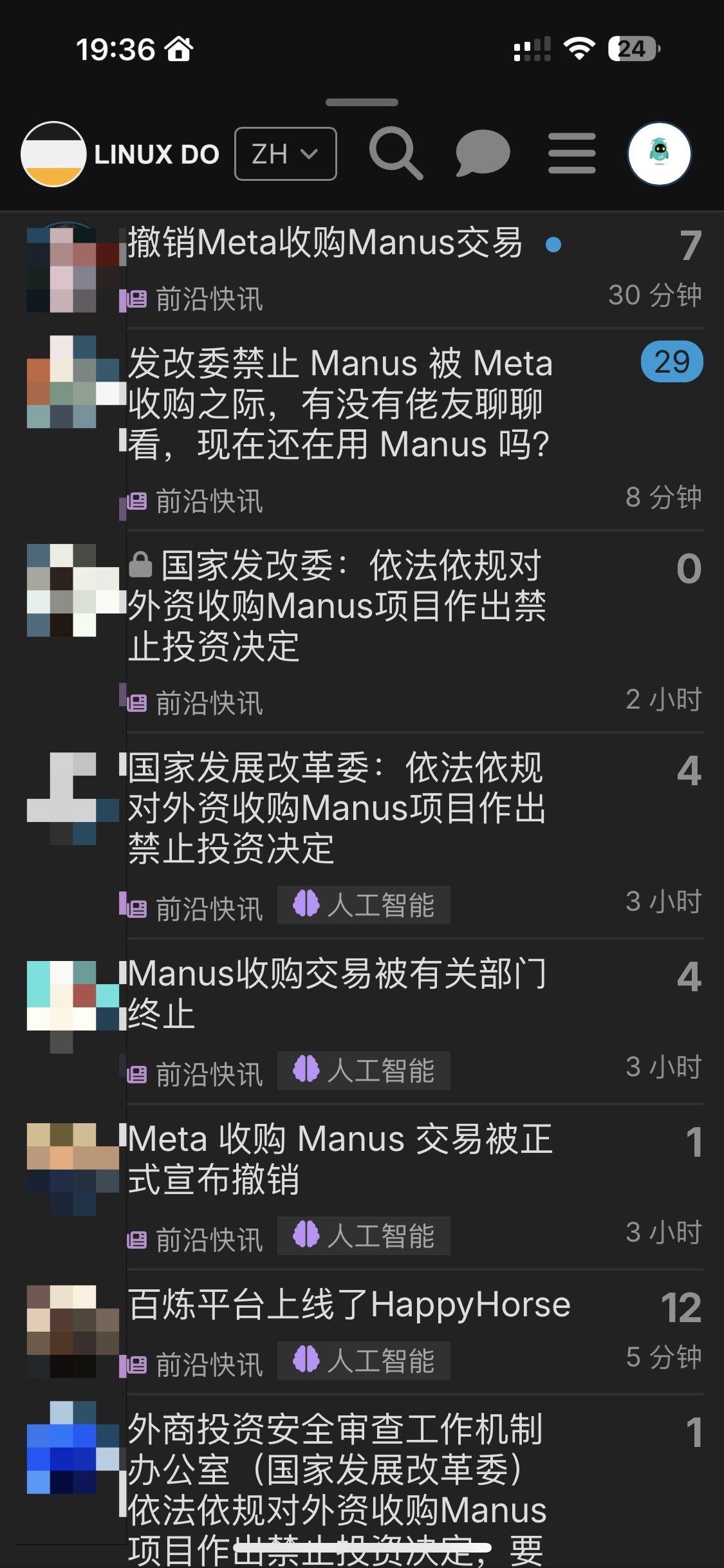Image resolution: width=724 pixels, height=1568 pixels.
Task: Open 人工智能 tag under 百炼平台上线了HappyHorse
Action: (x=364, y=1360)
